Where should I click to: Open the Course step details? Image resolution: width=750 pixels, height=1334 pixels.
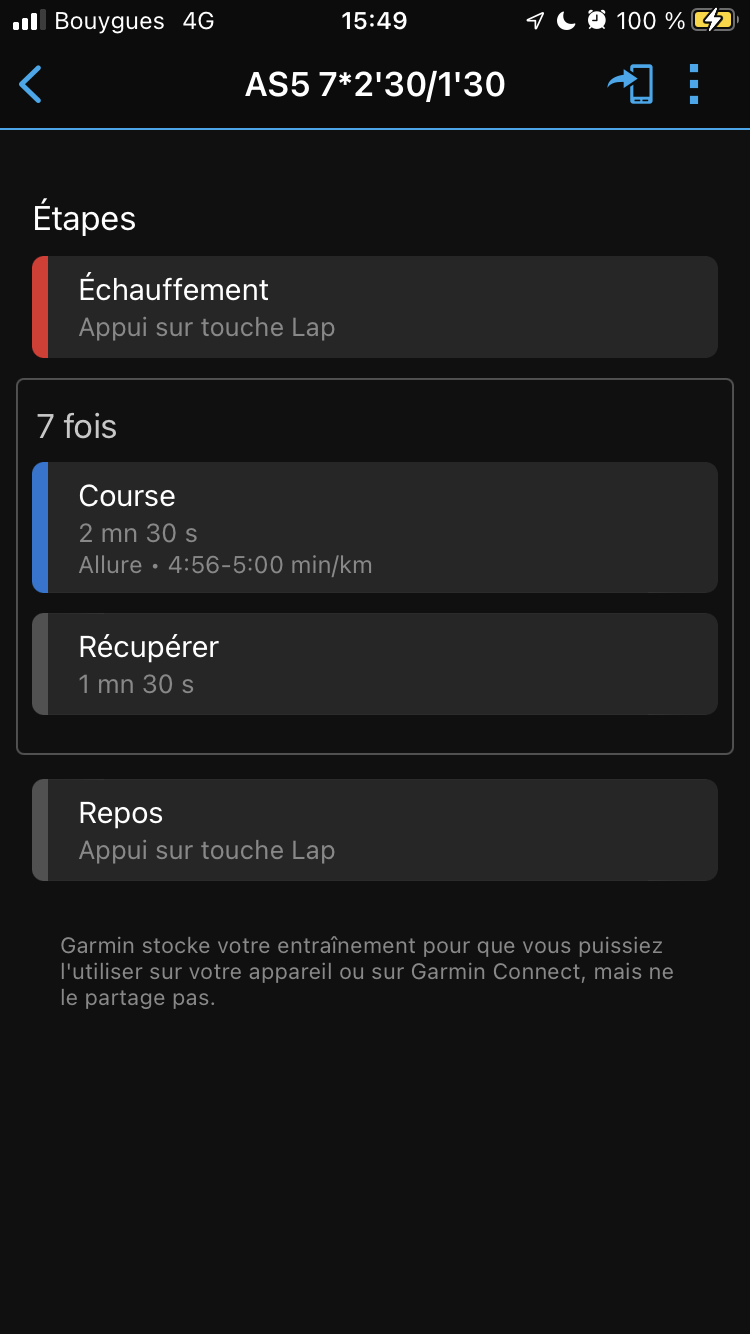[375, 528]
